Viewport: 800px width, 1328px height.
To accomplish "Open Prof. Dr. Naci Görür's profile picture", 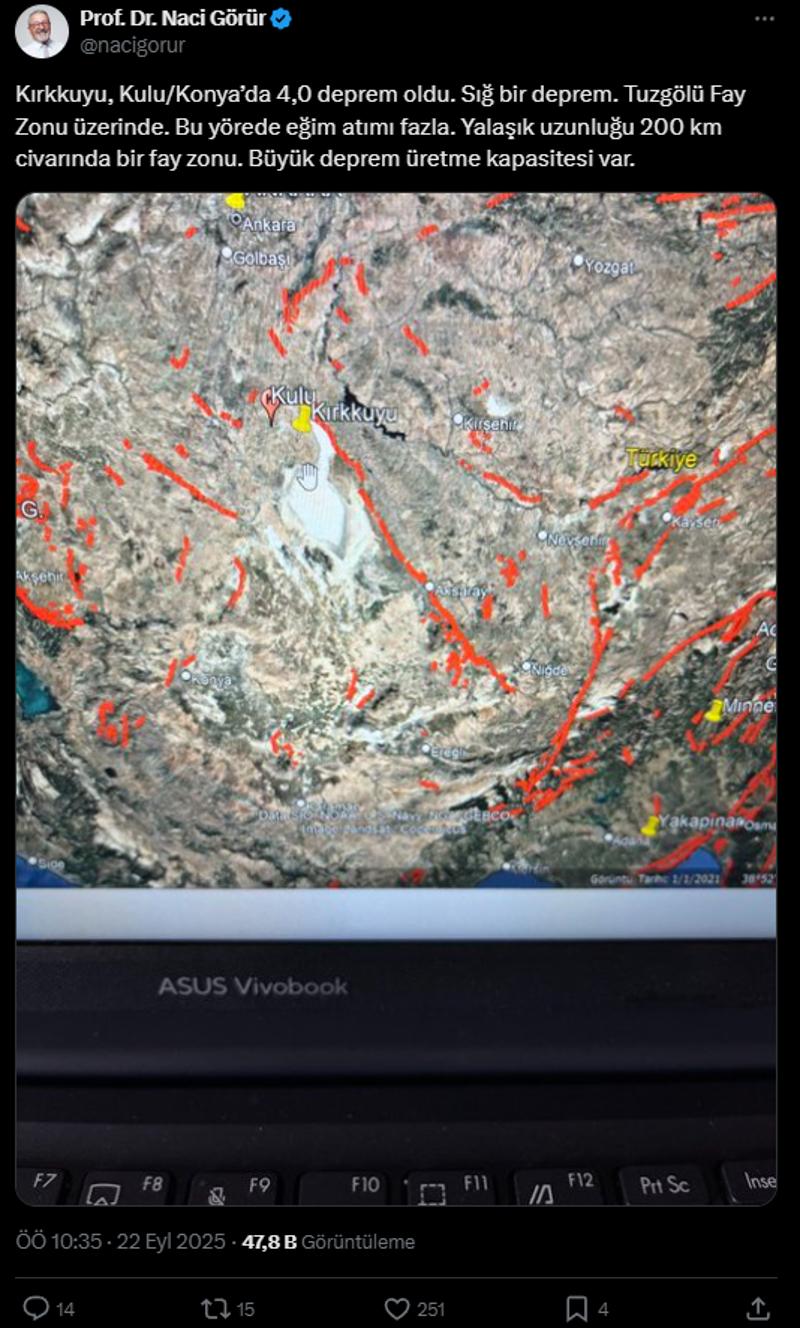I will [x=42, y=32].
